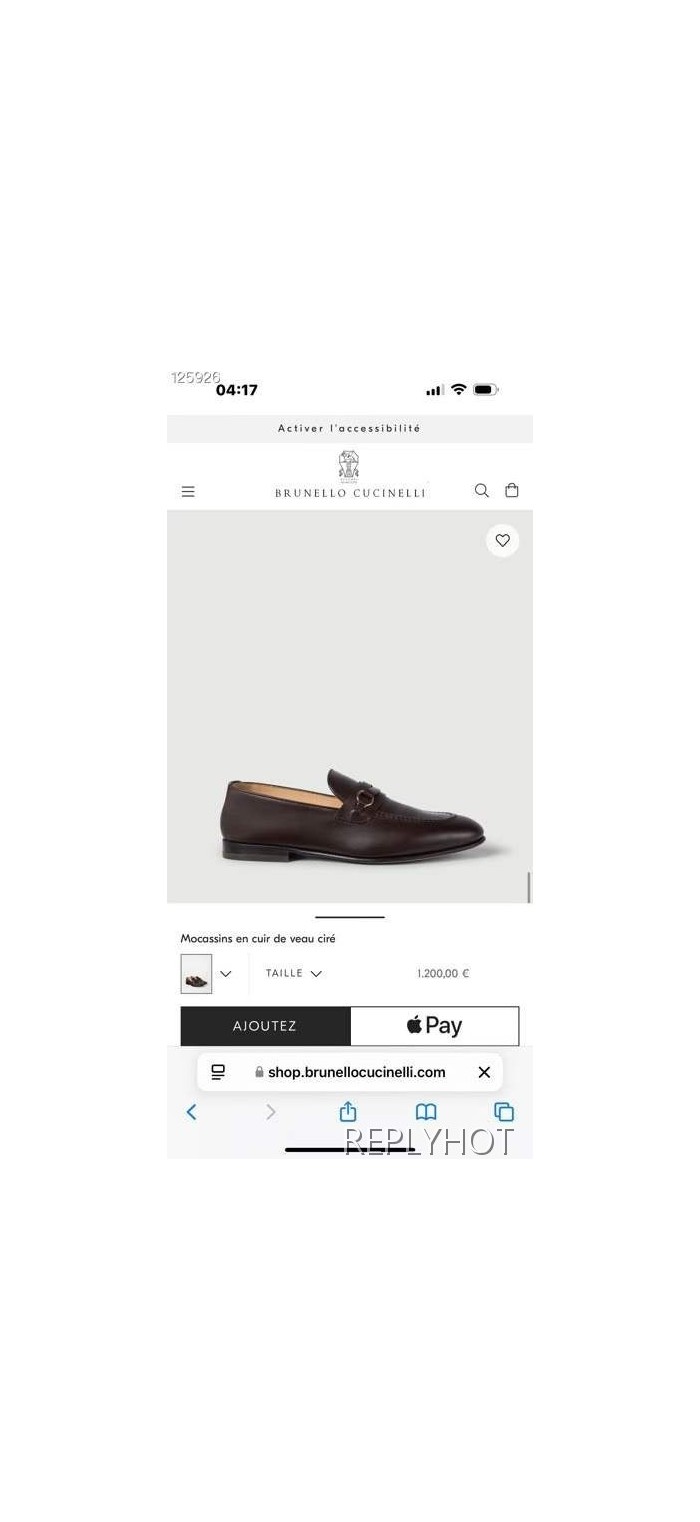Open the shopping bag
The image size is (700, 1522).
coord(512,490)
